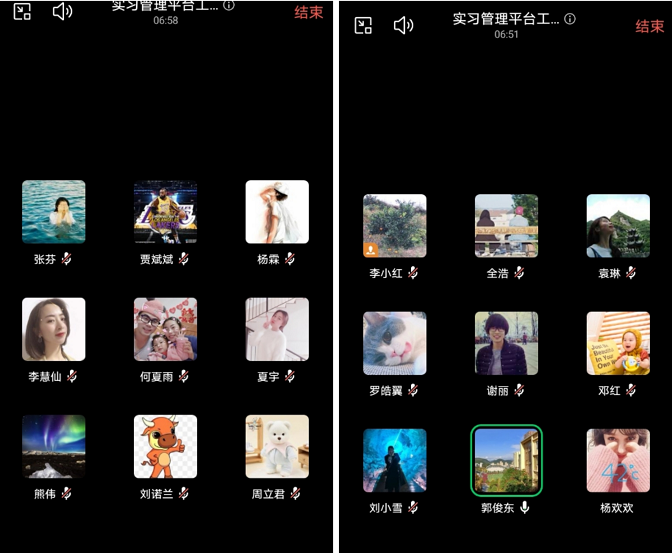
Task: Toggle speaker in the 06:51 call
Action: coord(403,26)
